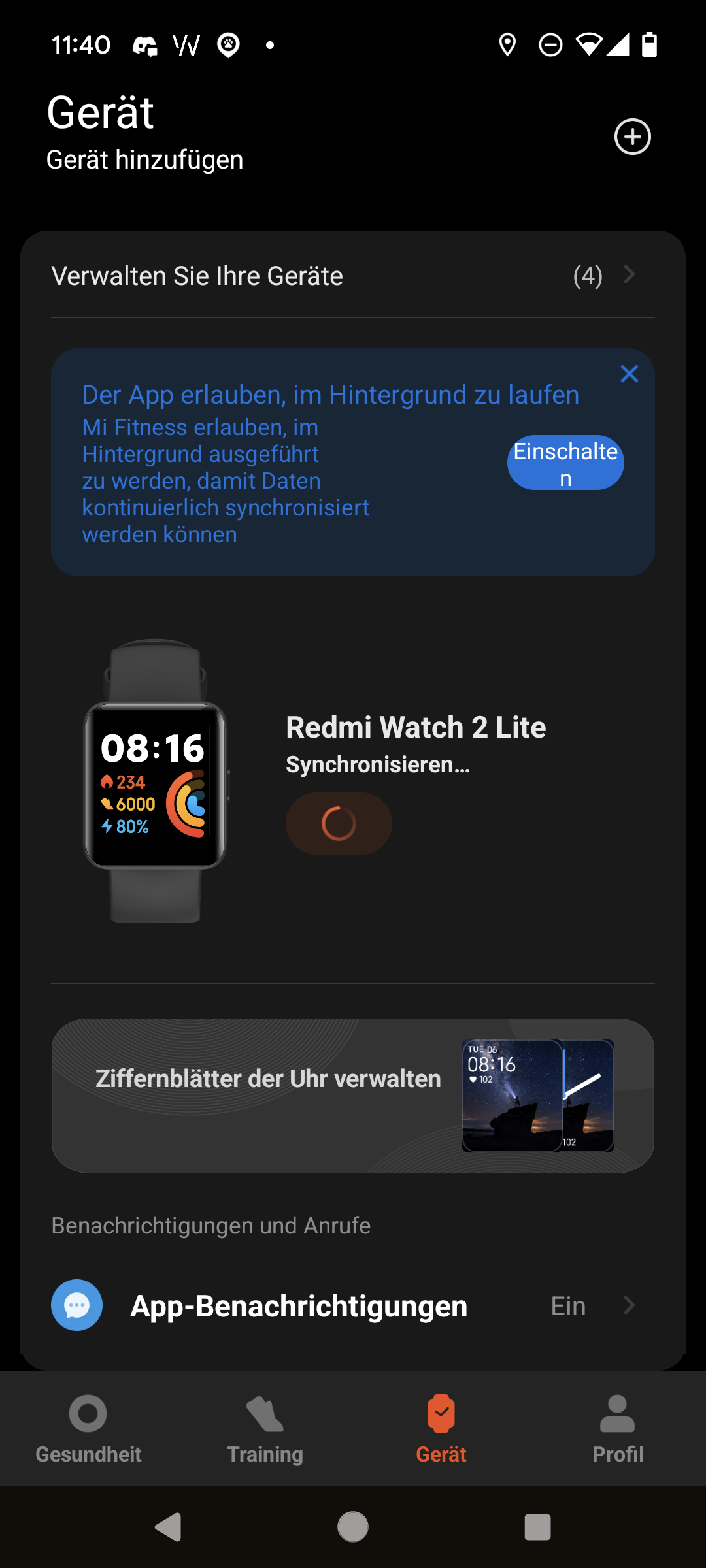Go to the Profil tab
The height and width of the screenshot is (1568, 706).
pyautogui.click(x=618, y=1428)
